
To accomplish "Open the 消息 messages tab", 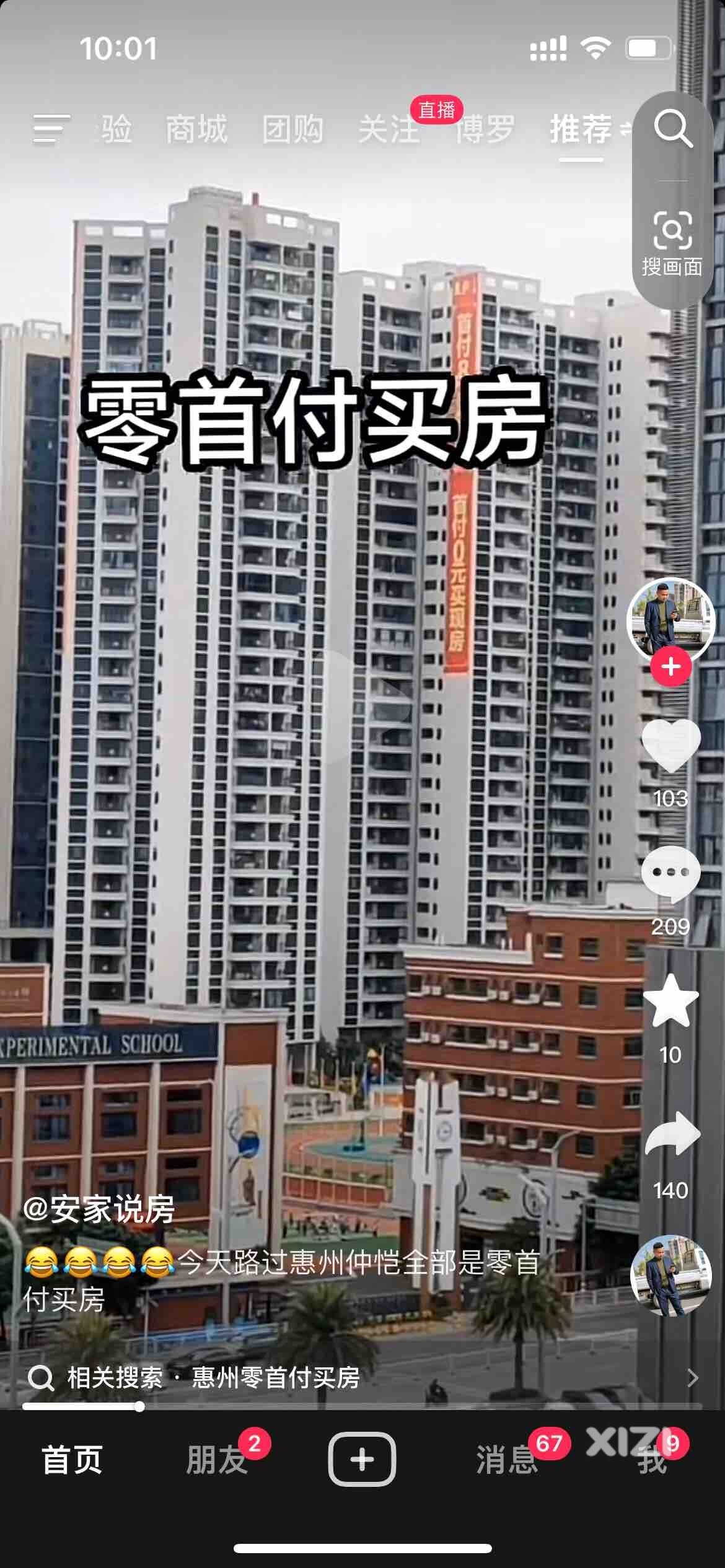I will pyautogui.click(x=507, y=1460).
